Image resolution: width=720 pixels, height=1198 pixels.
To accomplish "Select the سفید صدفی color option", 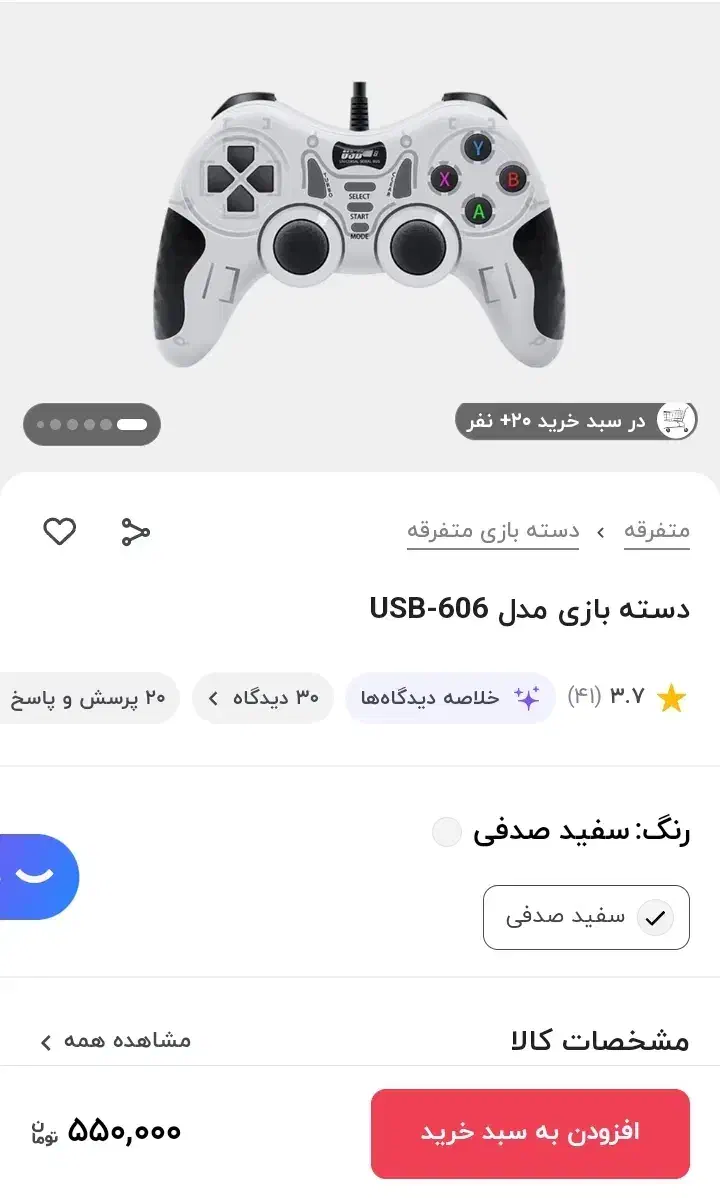I will [x=586, y=917].
